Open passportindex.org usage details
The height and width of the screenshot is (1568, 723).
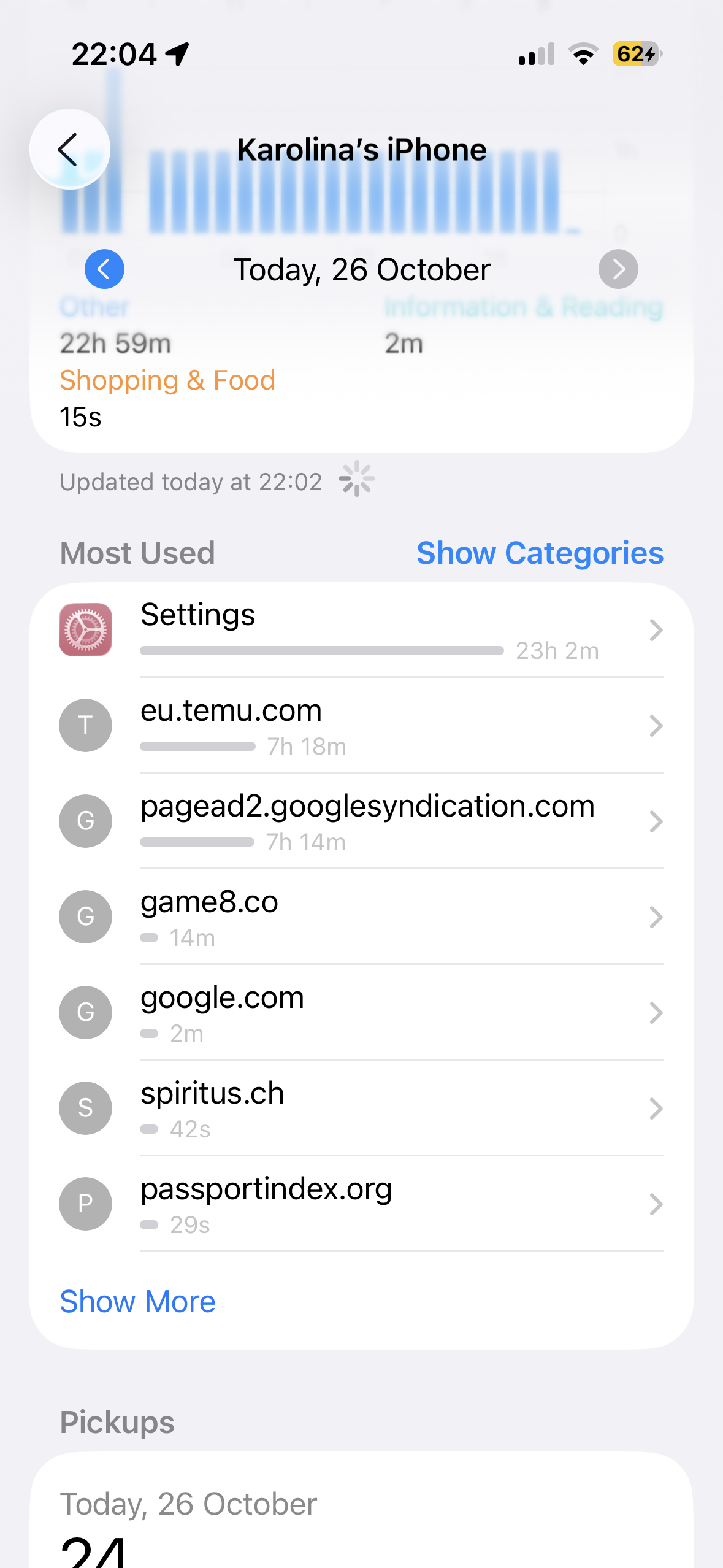[362, 1204]
